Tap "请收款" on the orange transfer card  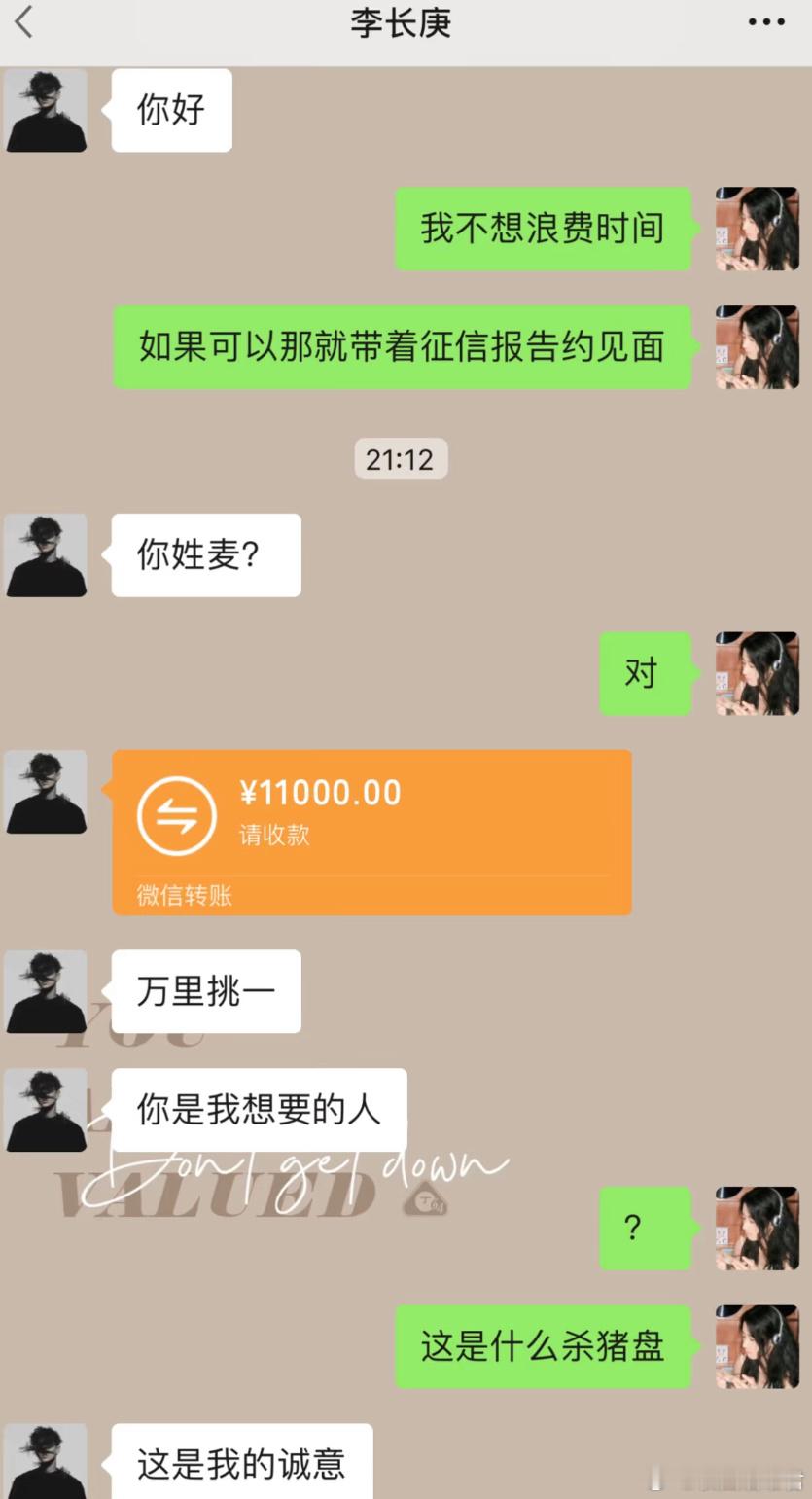point(274,837)
